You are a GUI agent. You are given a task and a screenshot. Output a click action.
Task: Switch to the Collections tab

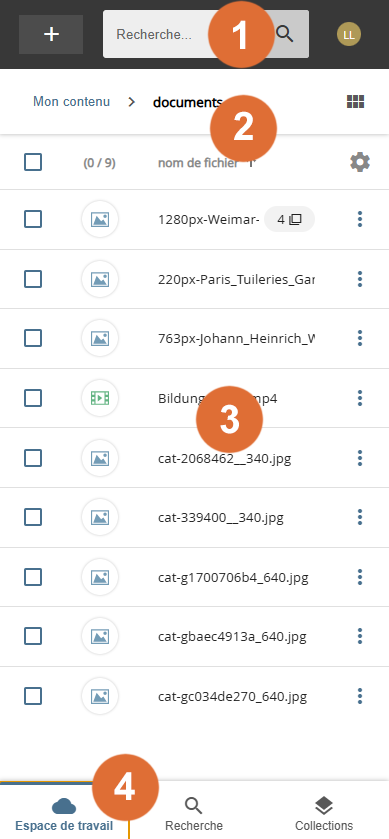click(x=324, y=814)
